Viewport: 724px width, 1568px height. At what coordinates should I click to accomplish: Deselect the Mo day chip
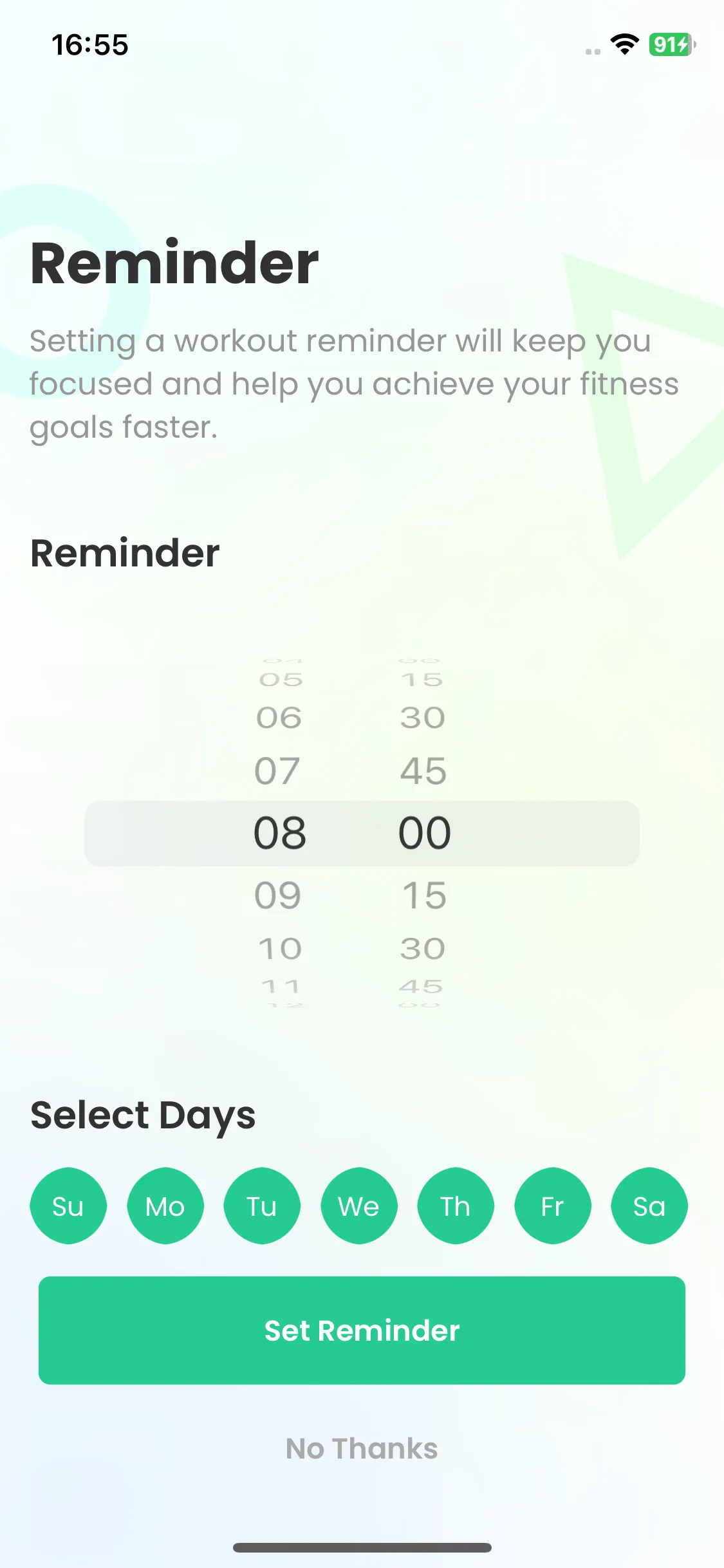pyautogui.click(x=165, y=1206)
